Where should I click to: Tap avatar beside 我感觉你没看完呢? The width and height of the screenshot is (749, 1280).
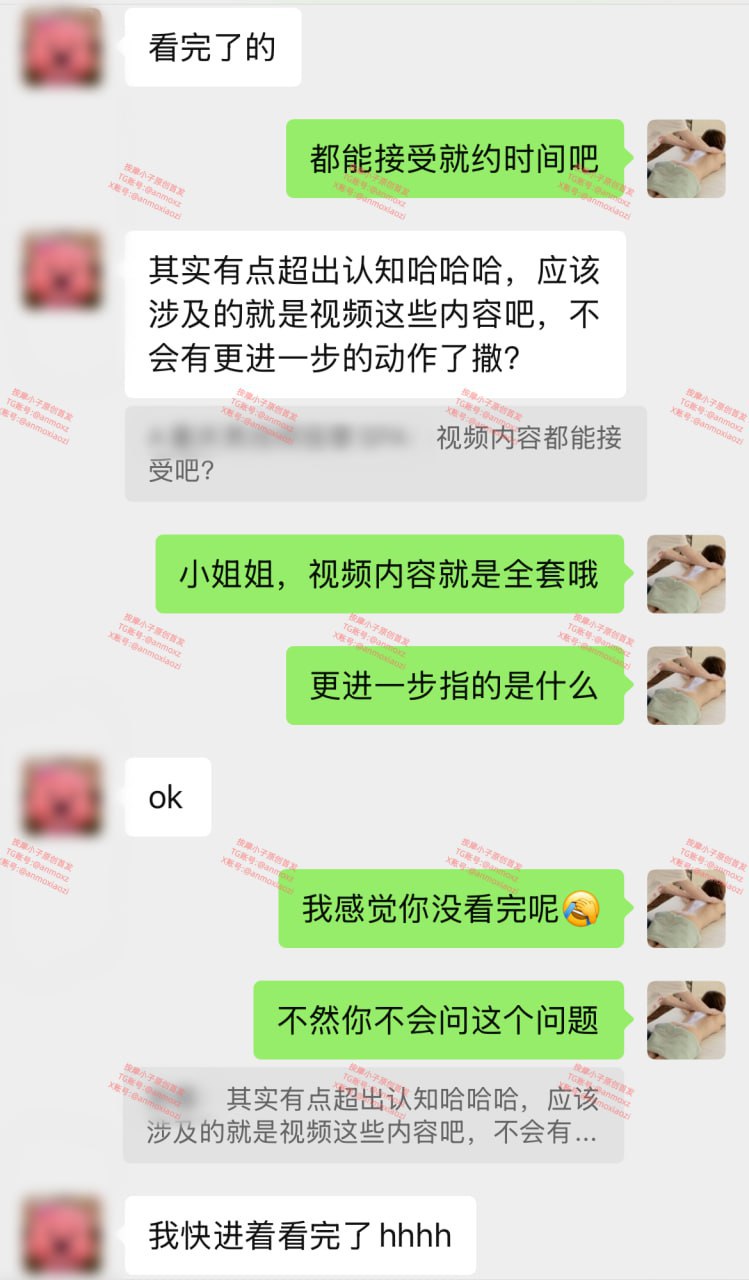pyautogui.click(x=685, y=908)
